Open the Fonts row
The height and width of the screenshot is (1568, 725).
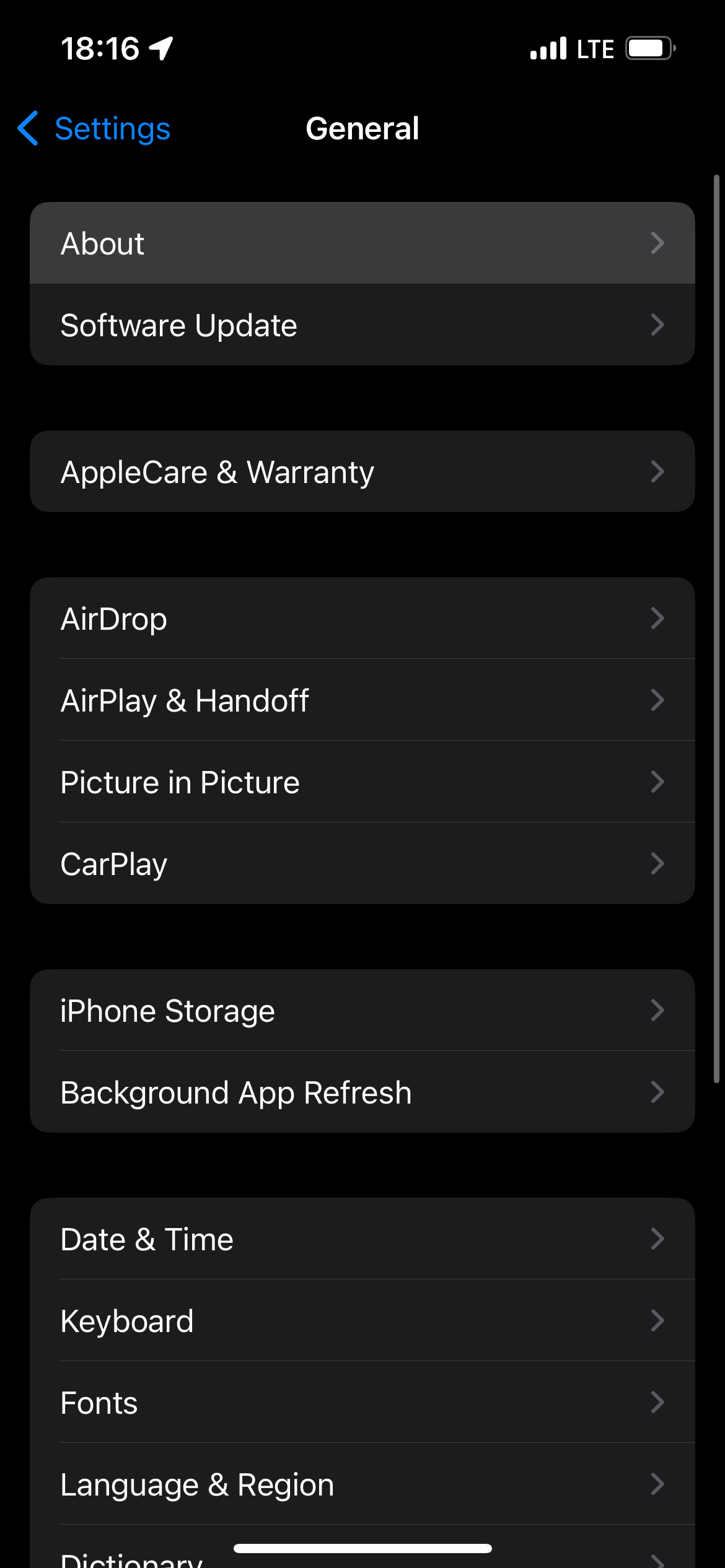tap(362, 1403)
